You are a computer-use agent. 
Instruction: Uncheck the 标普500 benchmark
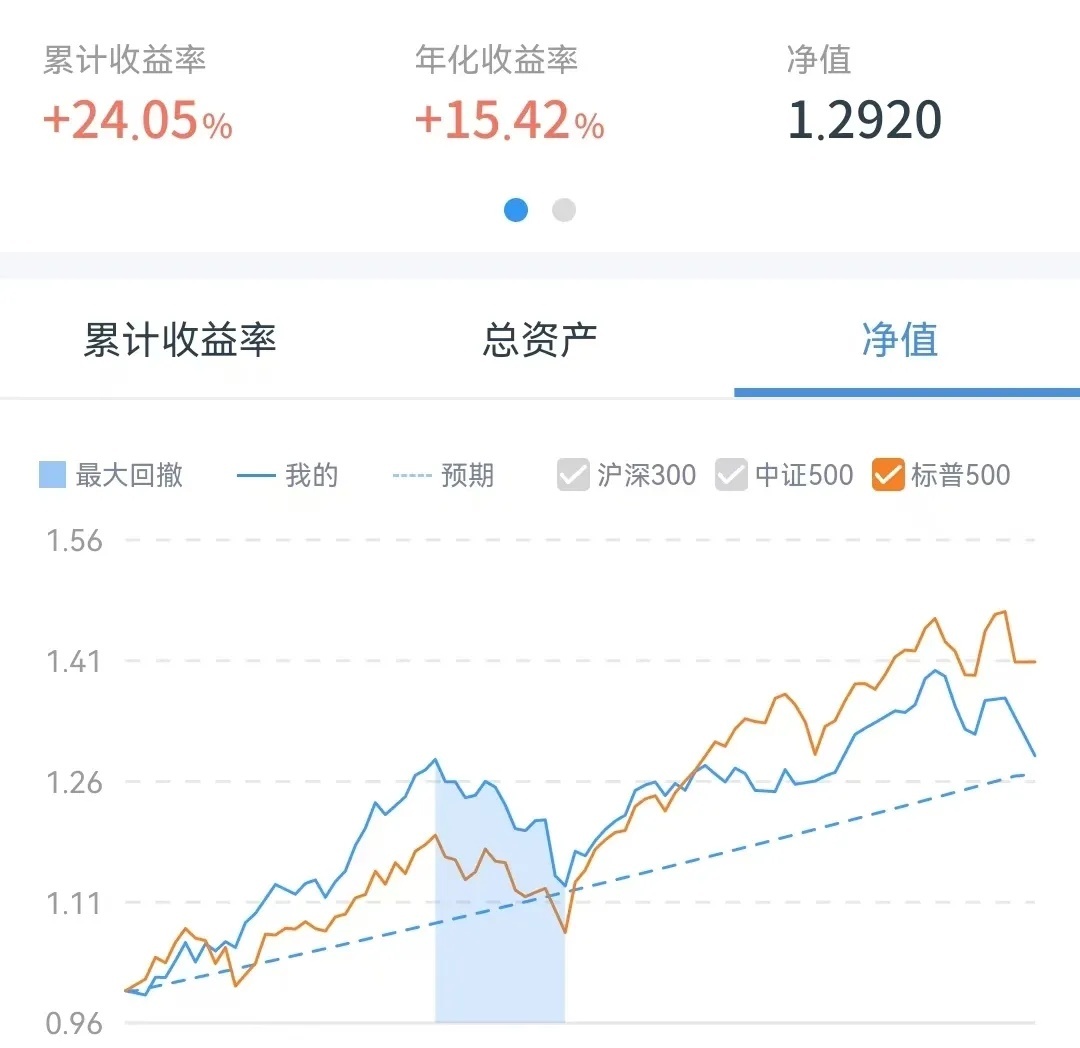click(x=888, y=475)
